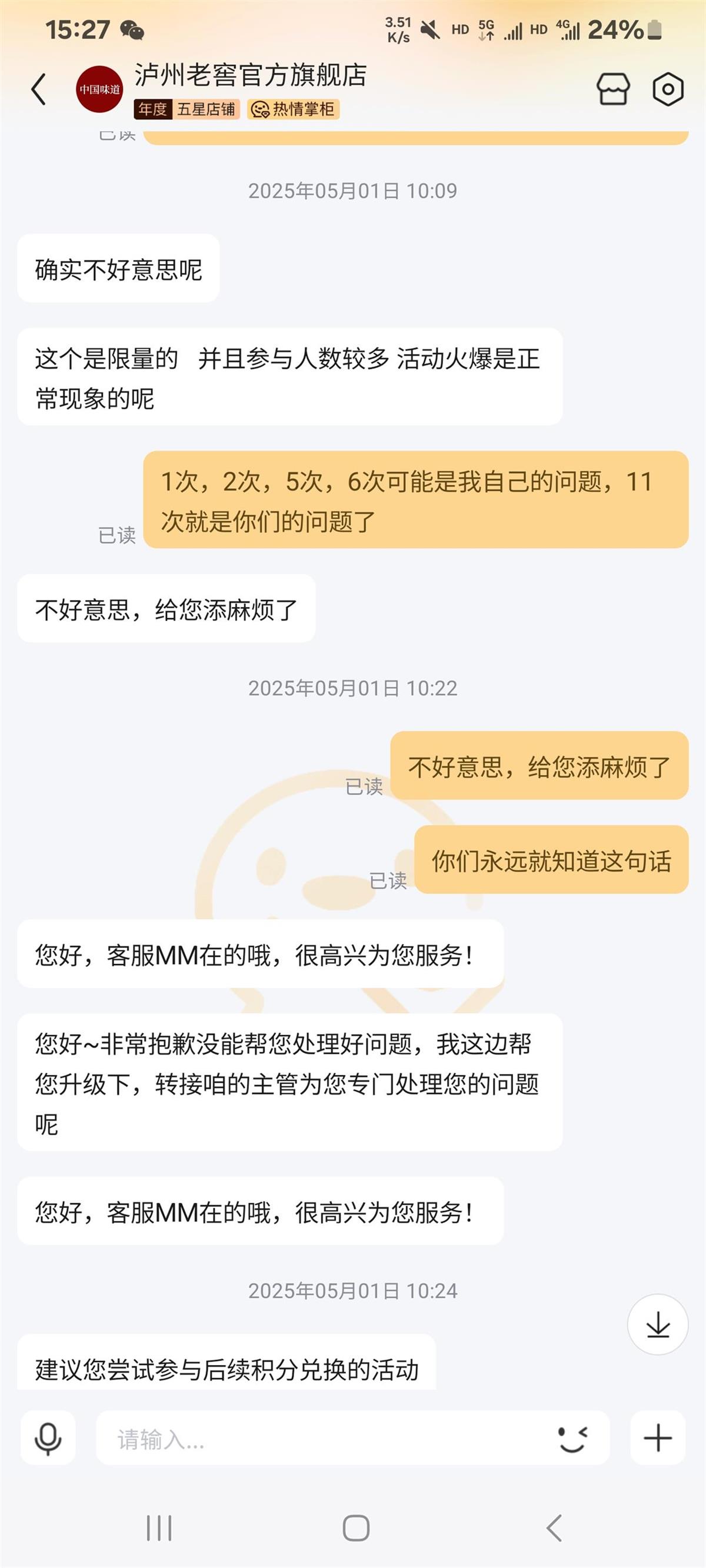The height and width of the screenshot is (1568, 706).
Task: Open recent apps from the navigation bar
Action: [x=159, y=1528]
